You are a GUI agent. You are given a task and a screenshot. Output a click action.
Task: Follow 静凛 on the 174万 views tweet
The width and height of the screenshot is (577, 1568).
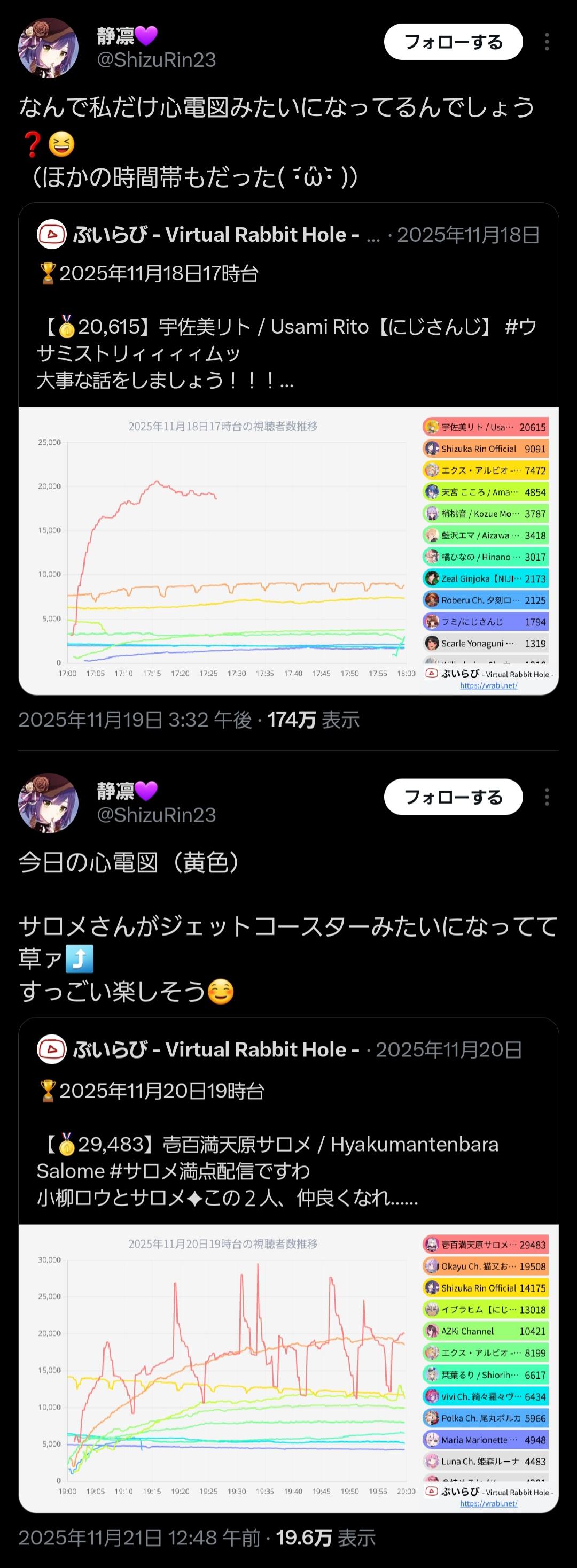click(453, 42)
